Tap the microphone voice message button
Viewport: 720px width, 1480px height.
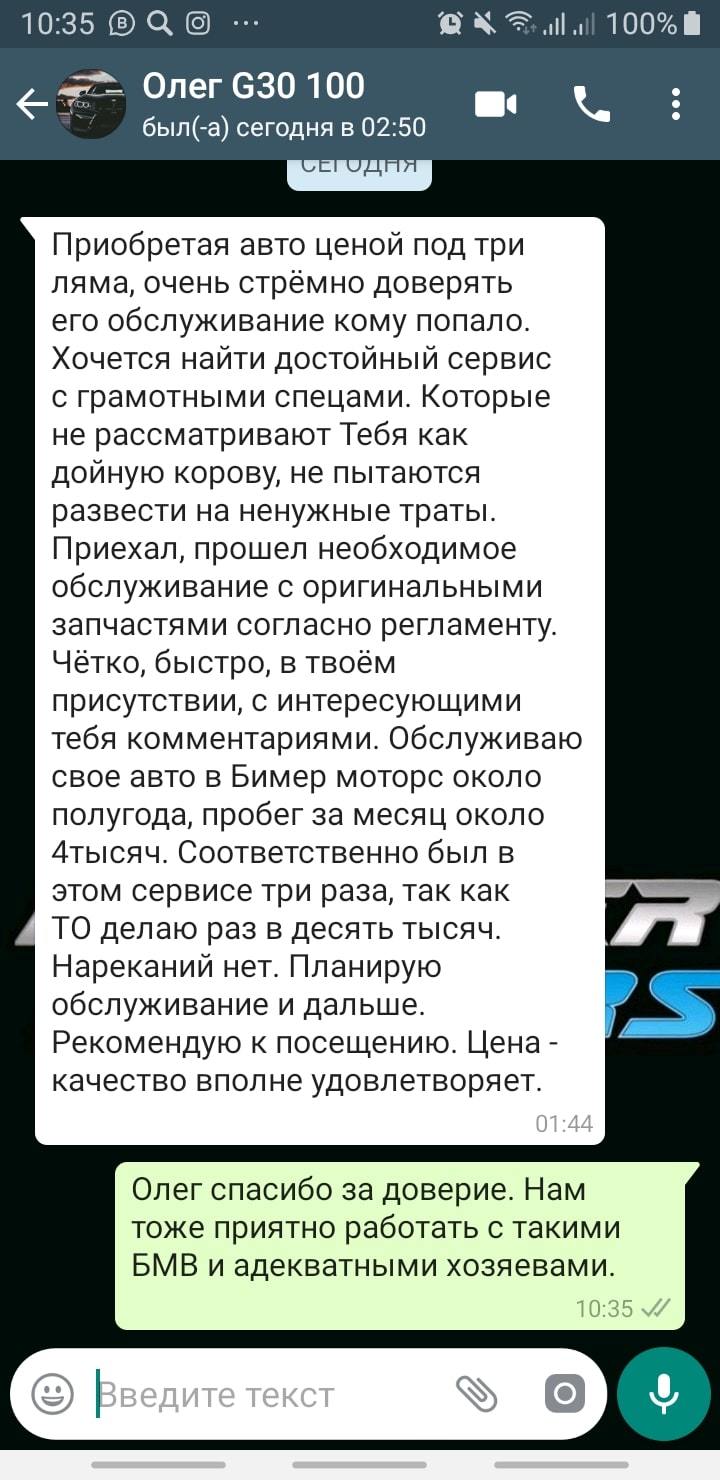pyautogui.click(x=664, y=1393)
